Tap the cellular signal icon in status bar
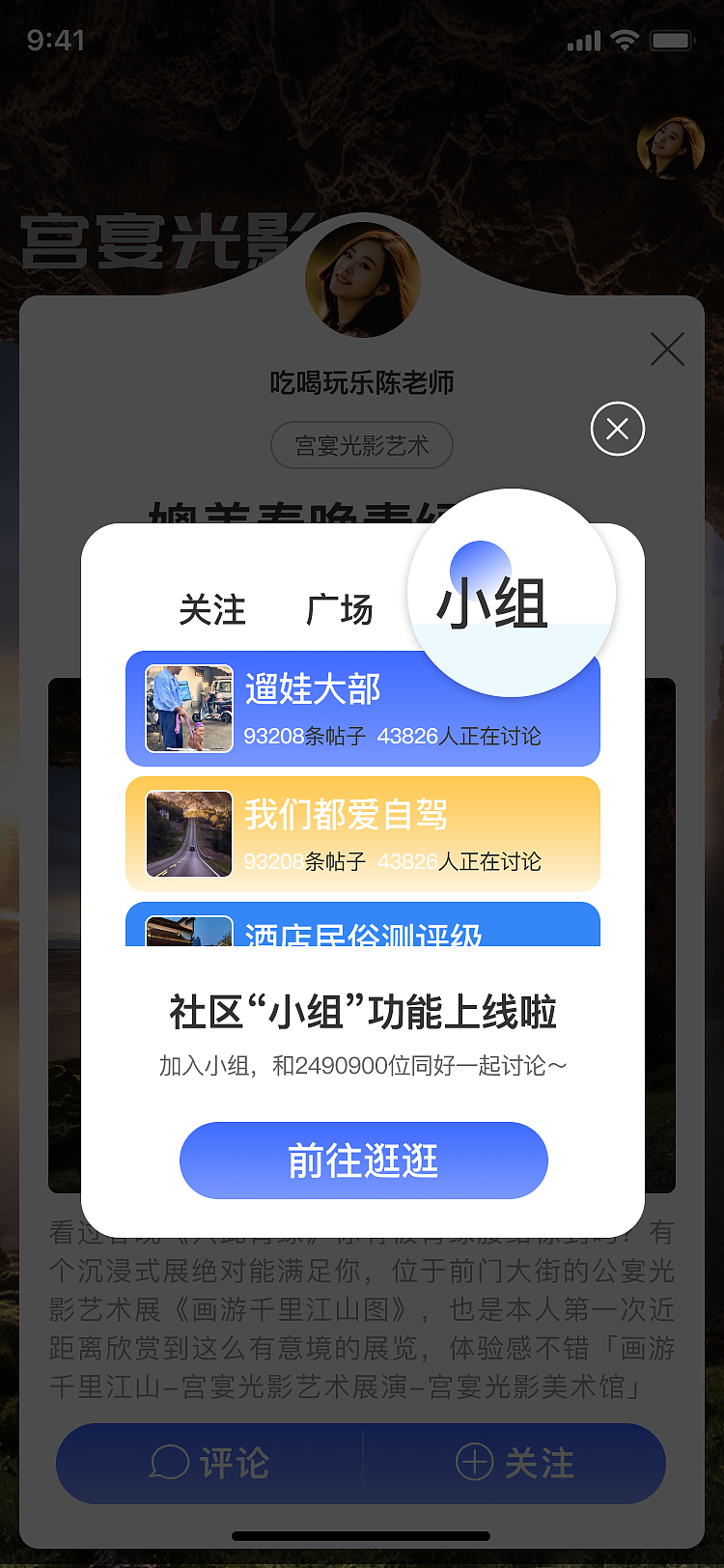 583,40
